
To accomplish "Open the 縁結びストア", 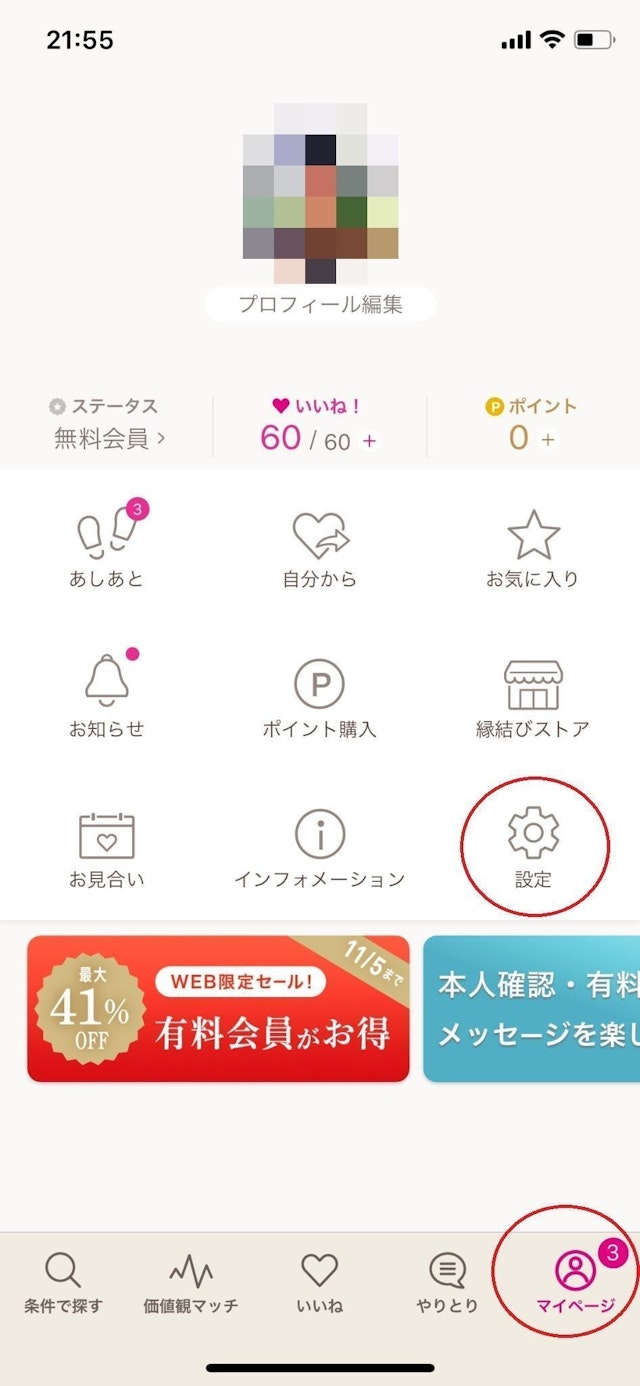I will tap(532, 697).
